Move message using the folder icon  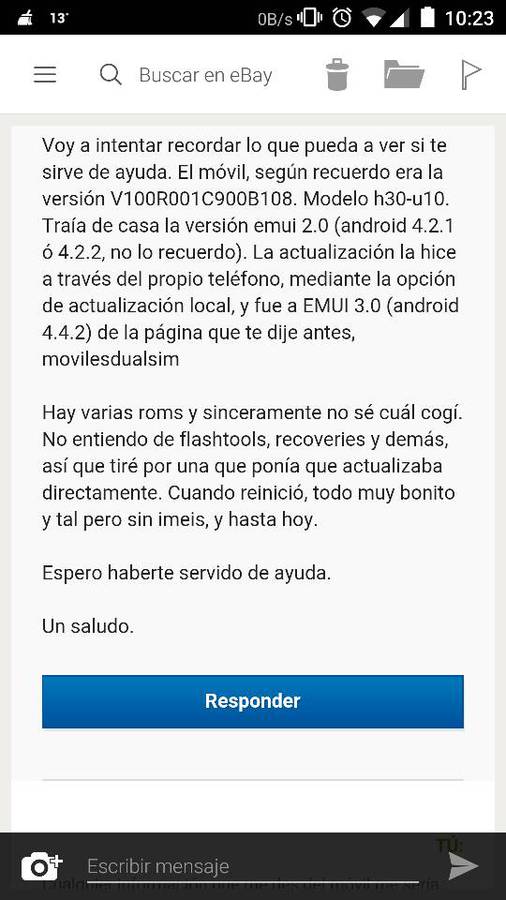click(x=404, y=75)
